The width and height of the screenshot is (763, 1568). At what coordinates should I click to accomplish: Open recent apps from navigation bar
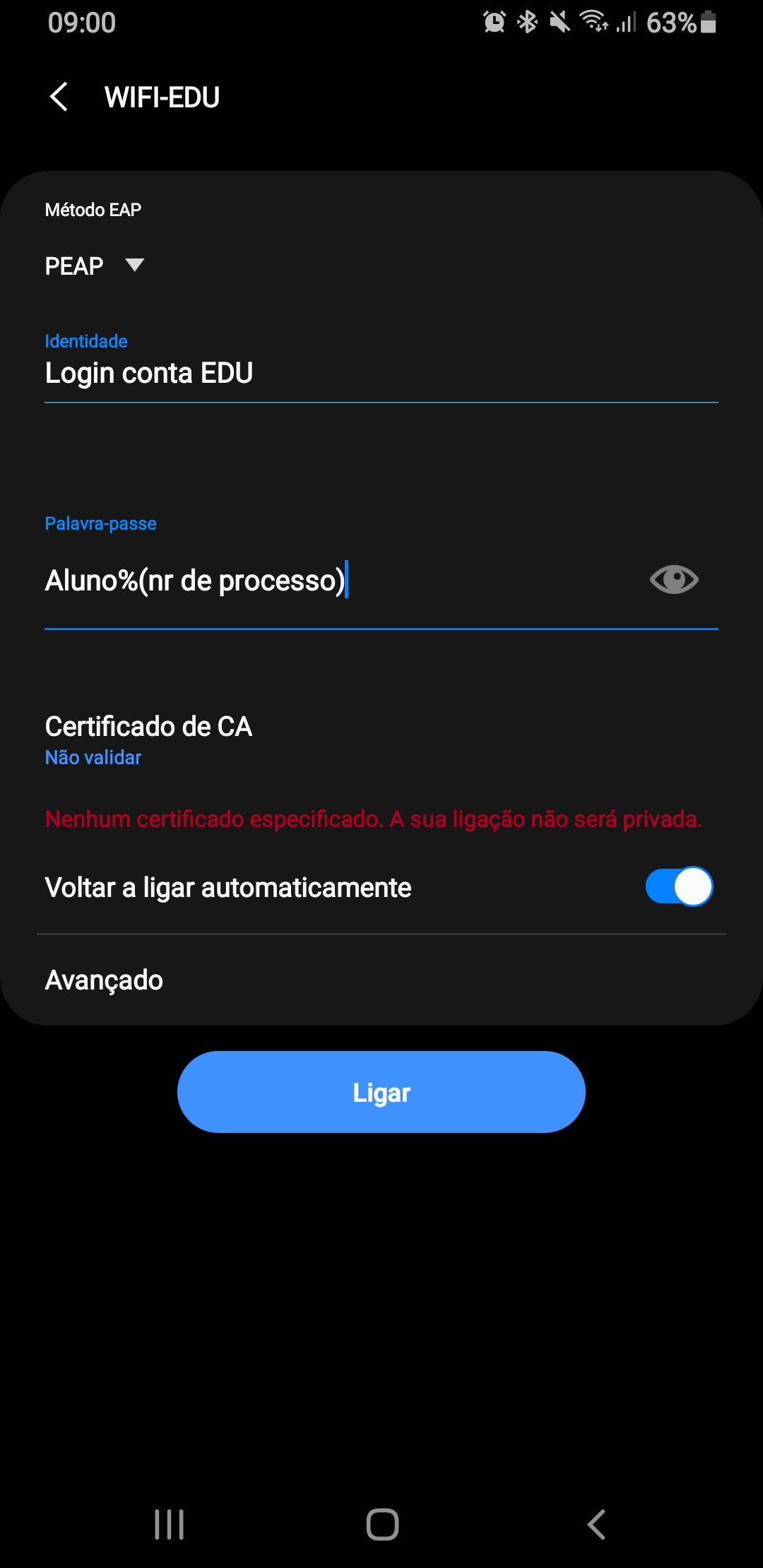coord(170,1524)
